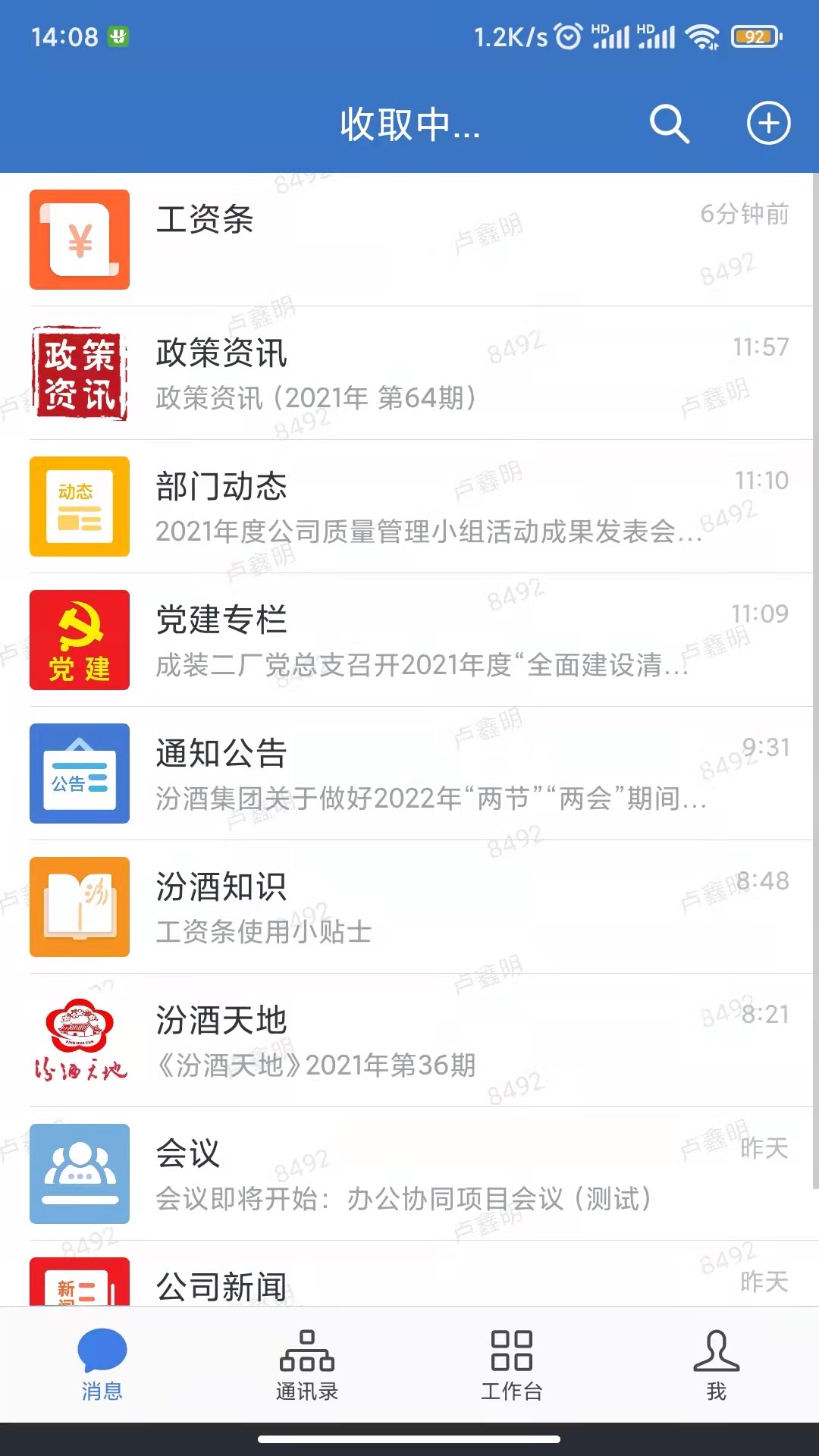Tap the plus add icon

768,124
